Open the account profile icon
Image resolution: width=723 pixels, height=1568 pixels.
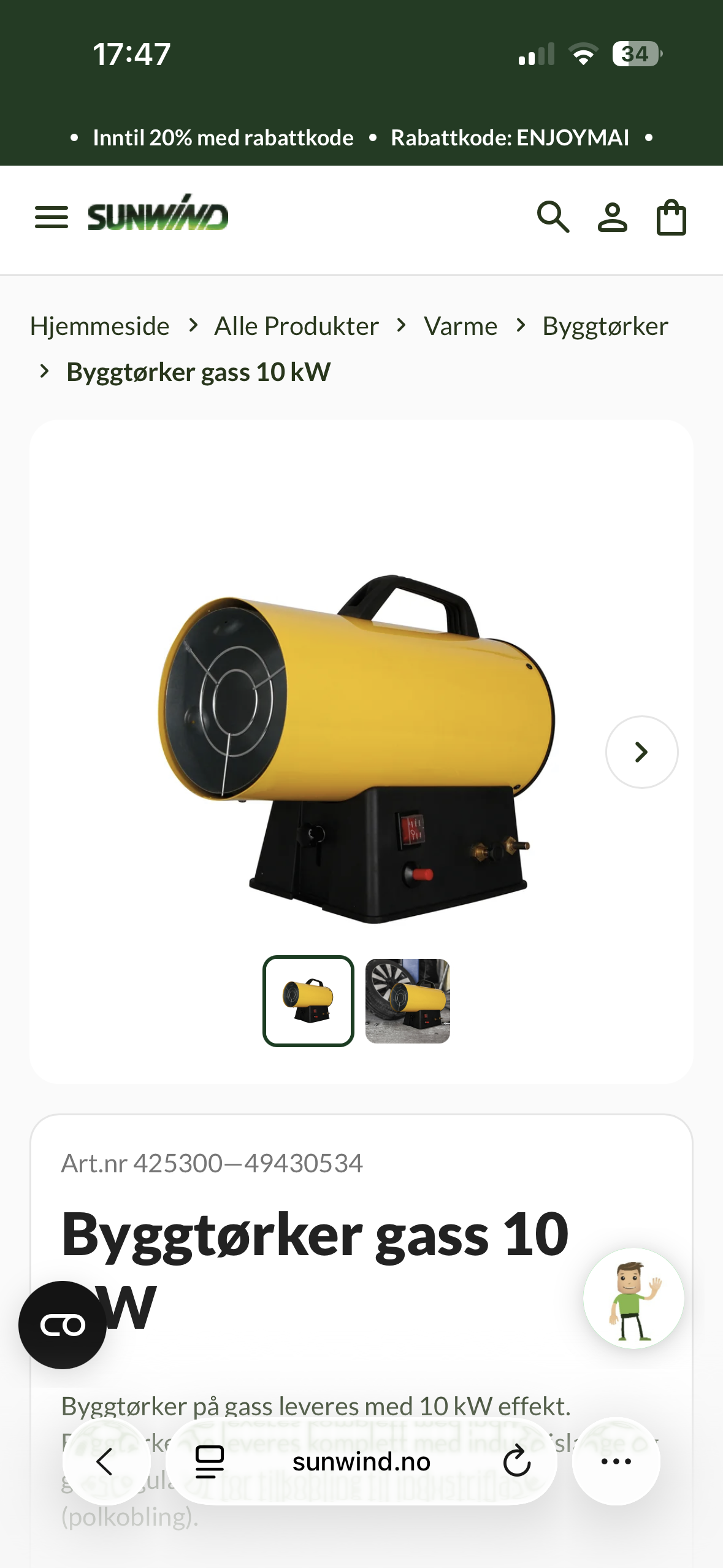613,217
